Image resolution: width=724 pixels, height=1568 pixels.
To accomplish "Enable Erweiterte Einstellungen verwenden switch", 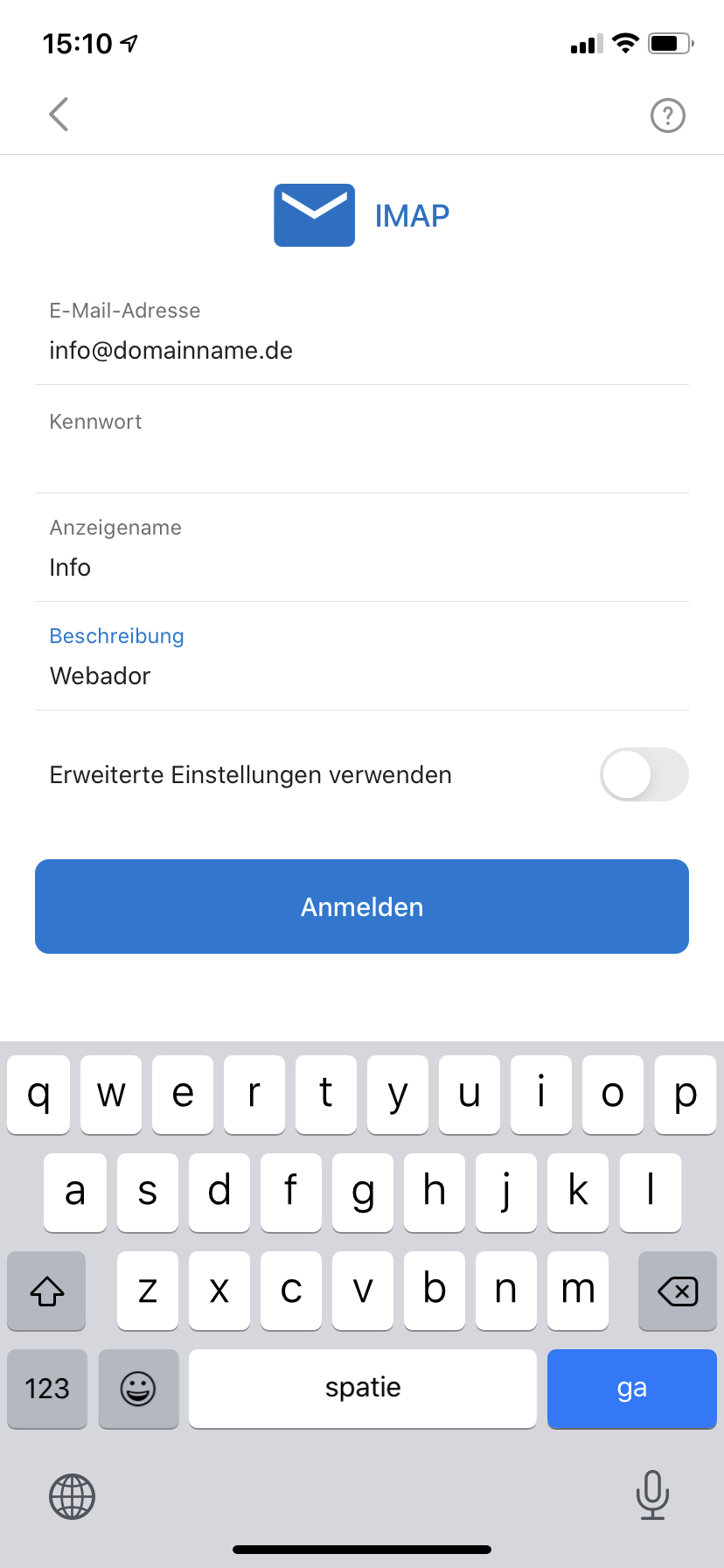I will click(x=644, y=774).
